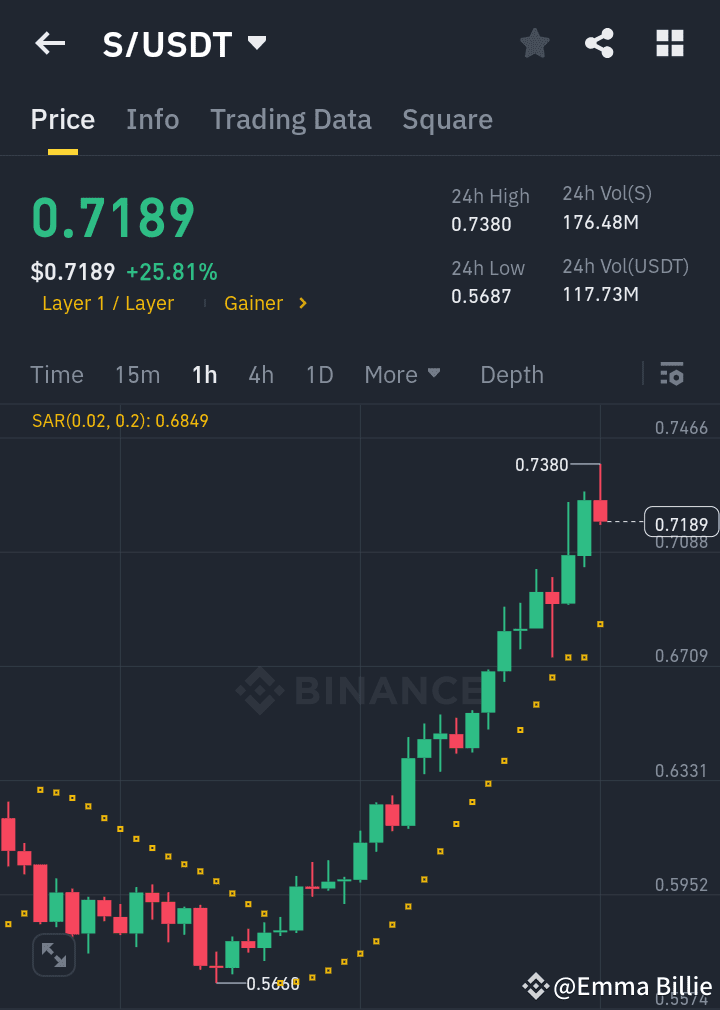
Task: Expand chart to fullscreen mode
Action: coord(54,955)
